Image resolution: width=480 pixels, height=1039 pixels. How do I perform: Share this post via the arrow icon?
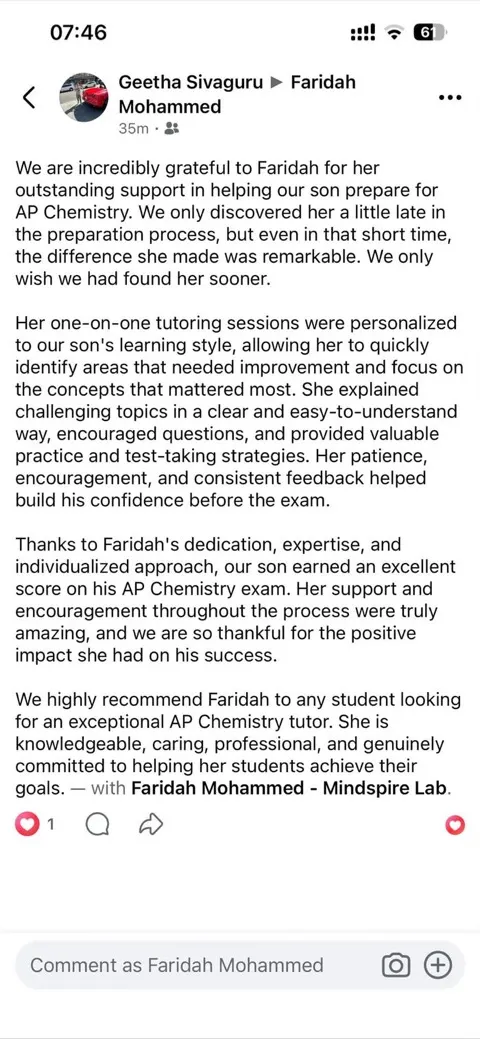click(150, 825)
